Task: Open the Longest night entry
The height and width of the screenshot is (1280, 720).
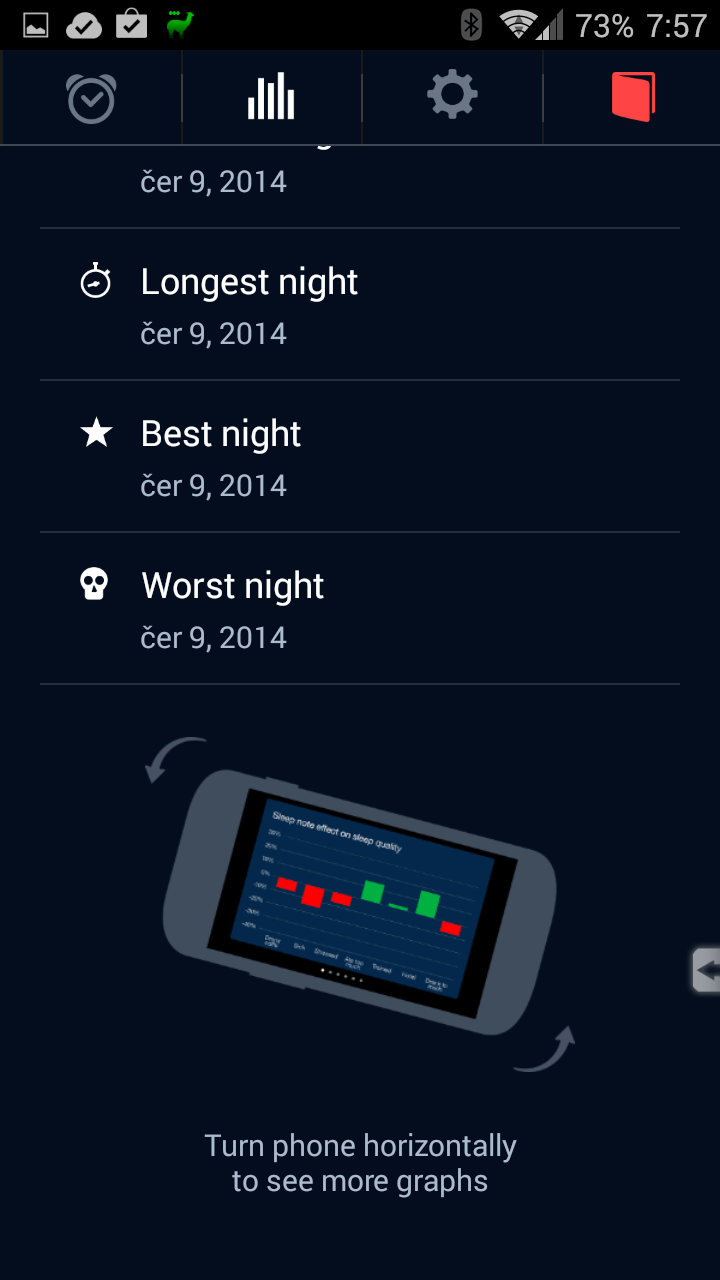Action: [360, 305]
